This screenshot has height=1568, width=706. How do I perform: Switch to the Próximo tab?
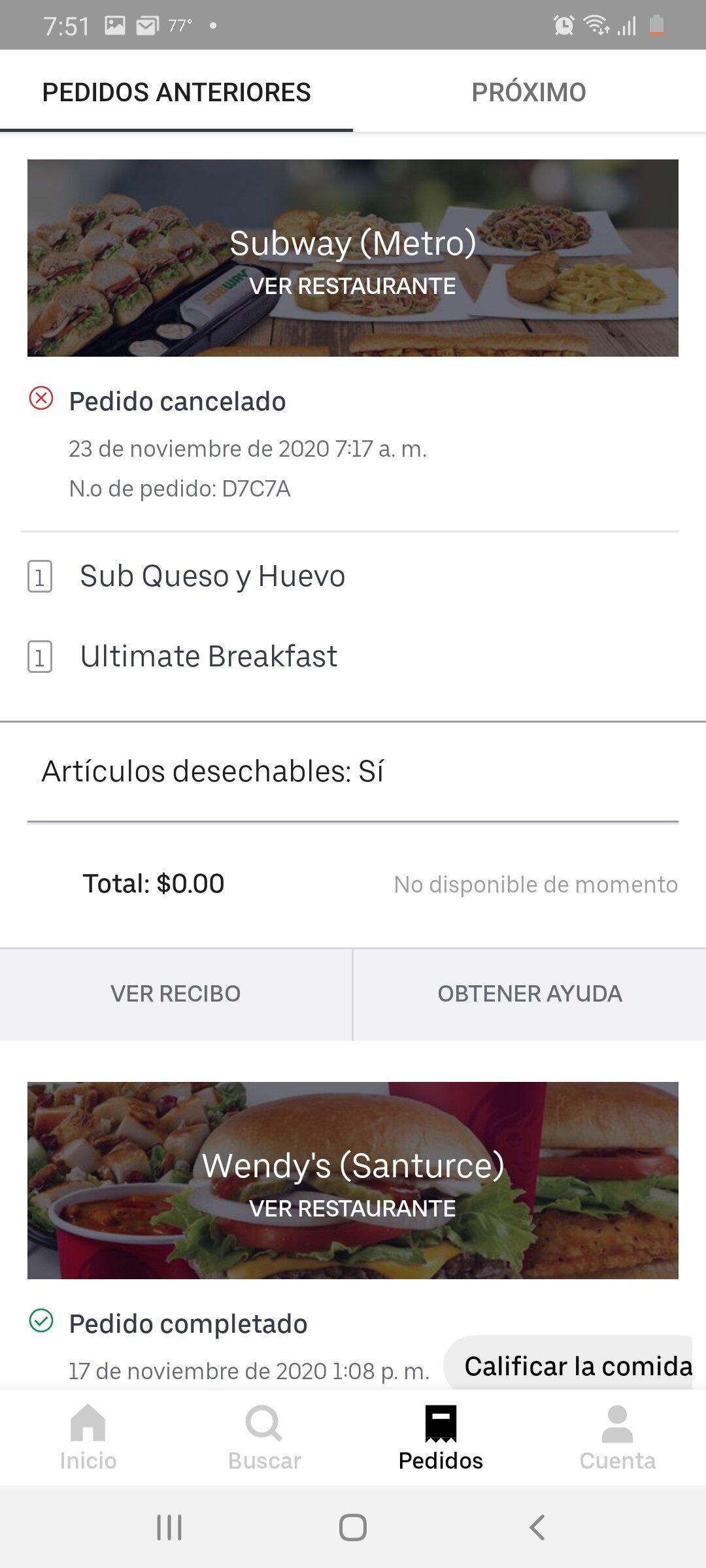529,92
